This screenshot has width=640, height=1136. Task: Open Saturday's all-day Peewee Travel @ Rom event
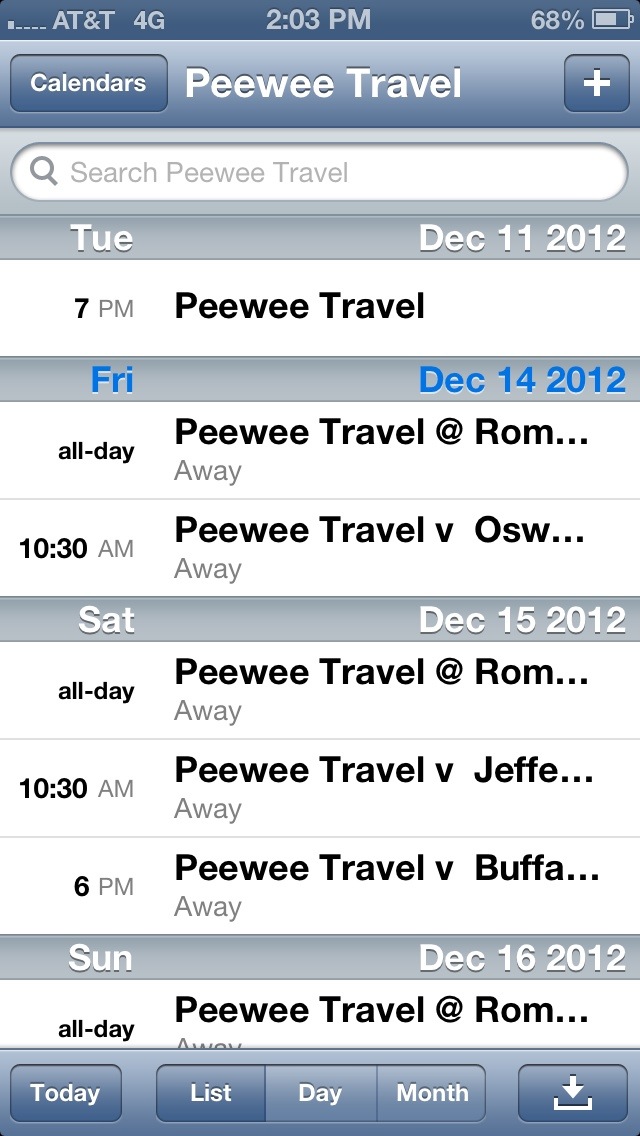(x=320, y=690)
